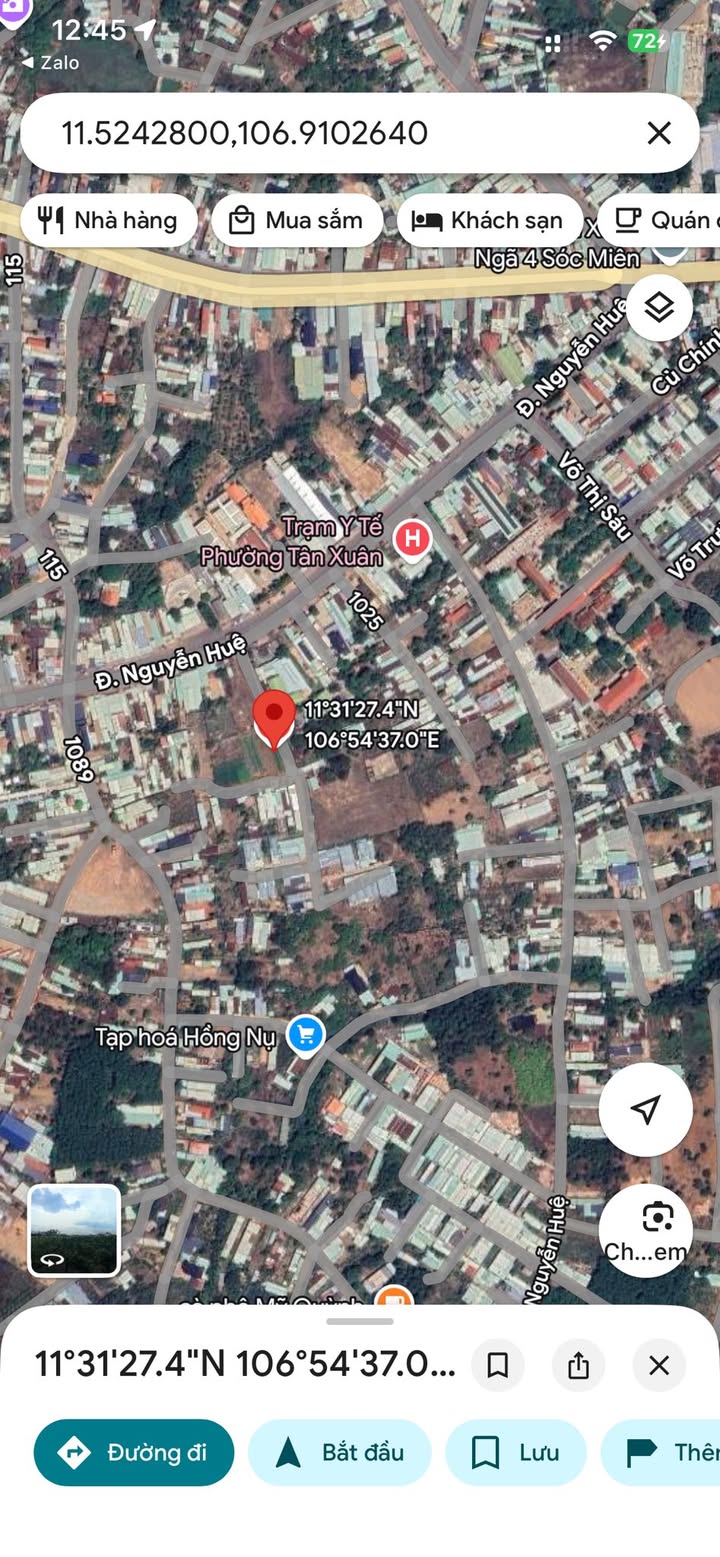Show Khách sạn nearby
Image resolution: width=720 pixels, height=1557 pixels.
coord(491,221)
